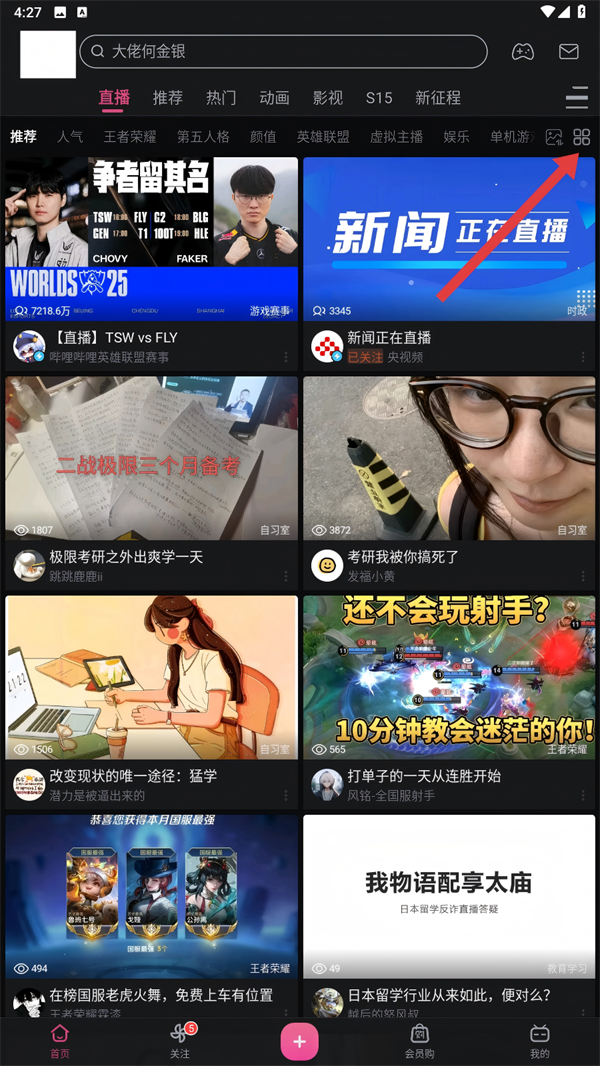Image resolution: width=600 pixels, height=1066 pixels.
Task: Open the hamburger menu beside the top tabs
Action: [x=576, y=98]
